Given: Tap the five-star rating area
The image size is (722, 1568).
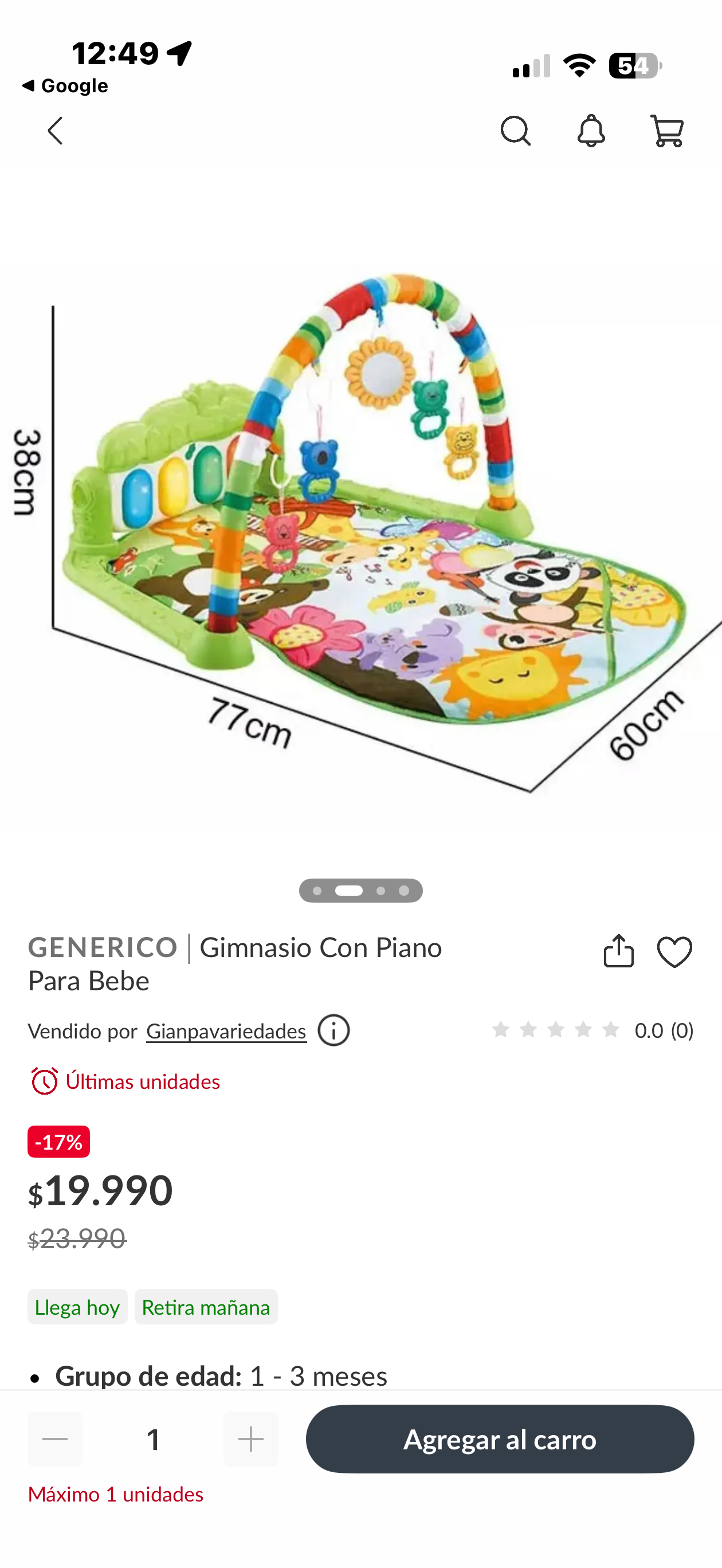Looking at the screenshot, I should point(555,1029).
